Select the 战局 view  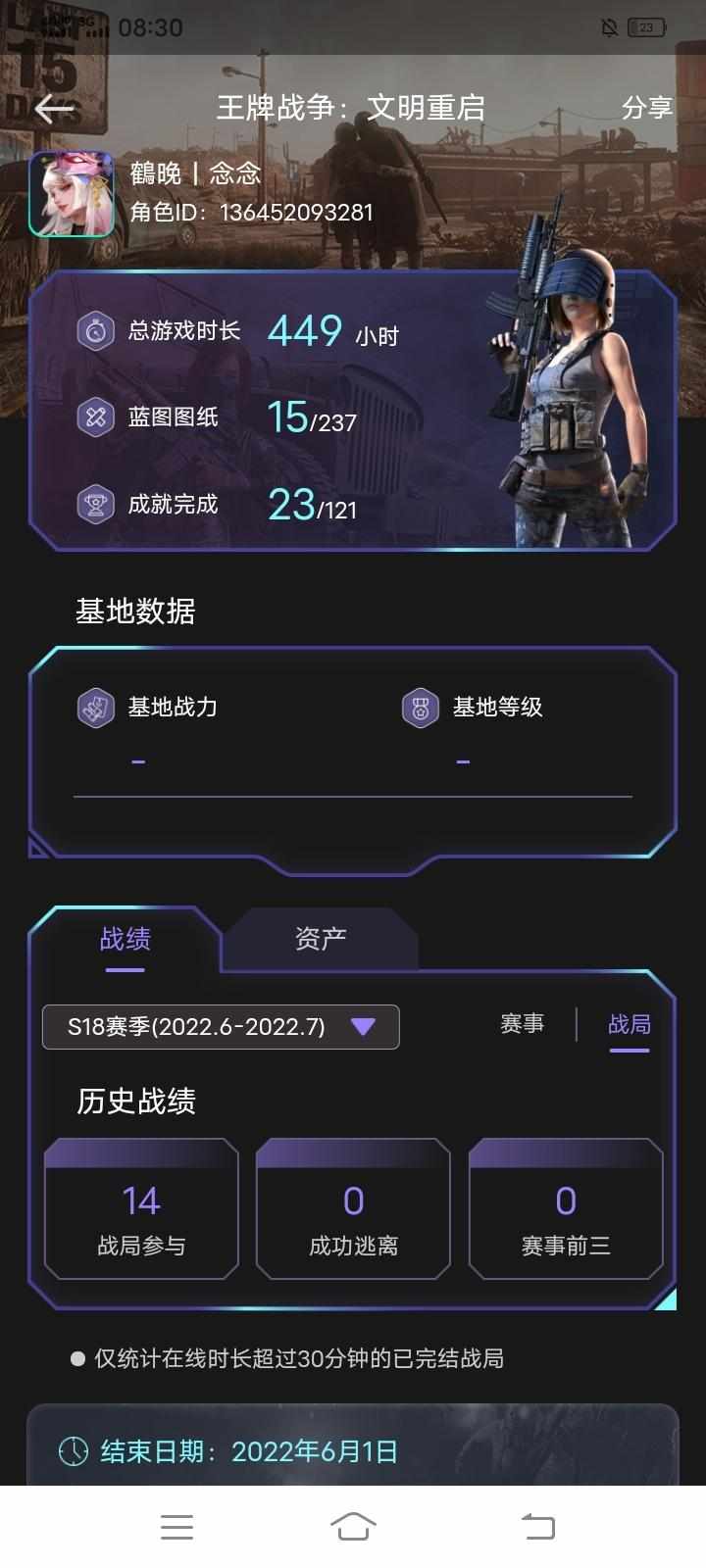pyautogui.click(x=629, y=1025)
